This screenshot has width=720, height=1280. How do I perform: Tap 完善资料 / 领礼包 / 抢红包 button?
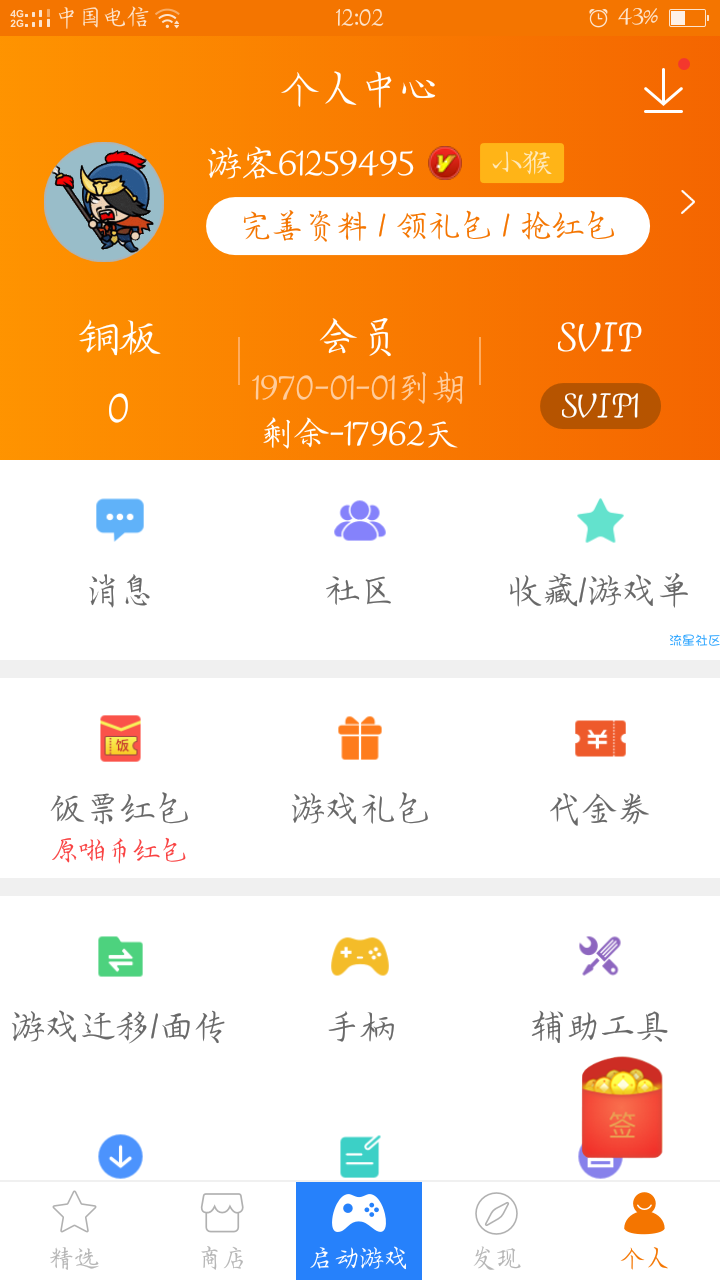point(428,226)
